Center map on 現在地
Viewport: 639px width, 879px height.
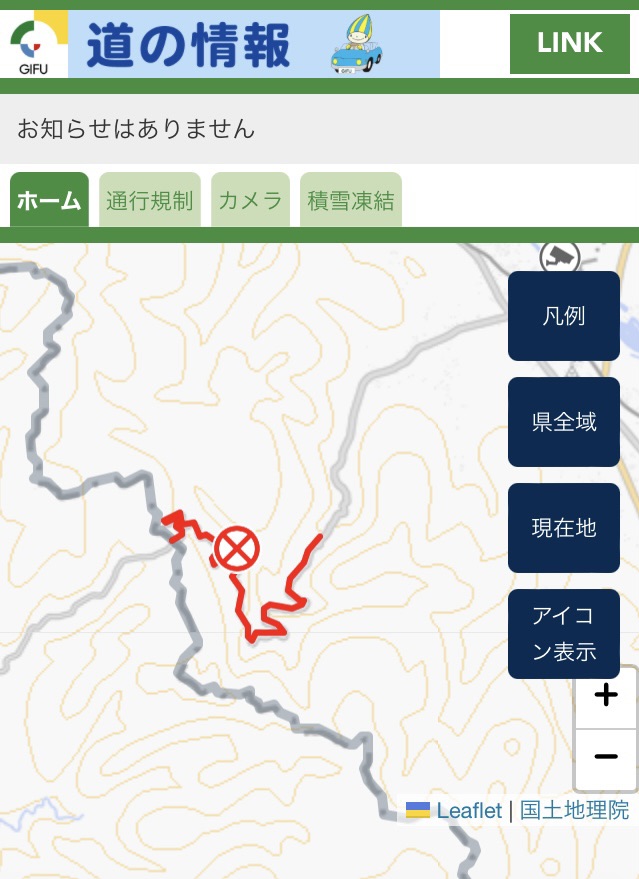click(564, 528)
